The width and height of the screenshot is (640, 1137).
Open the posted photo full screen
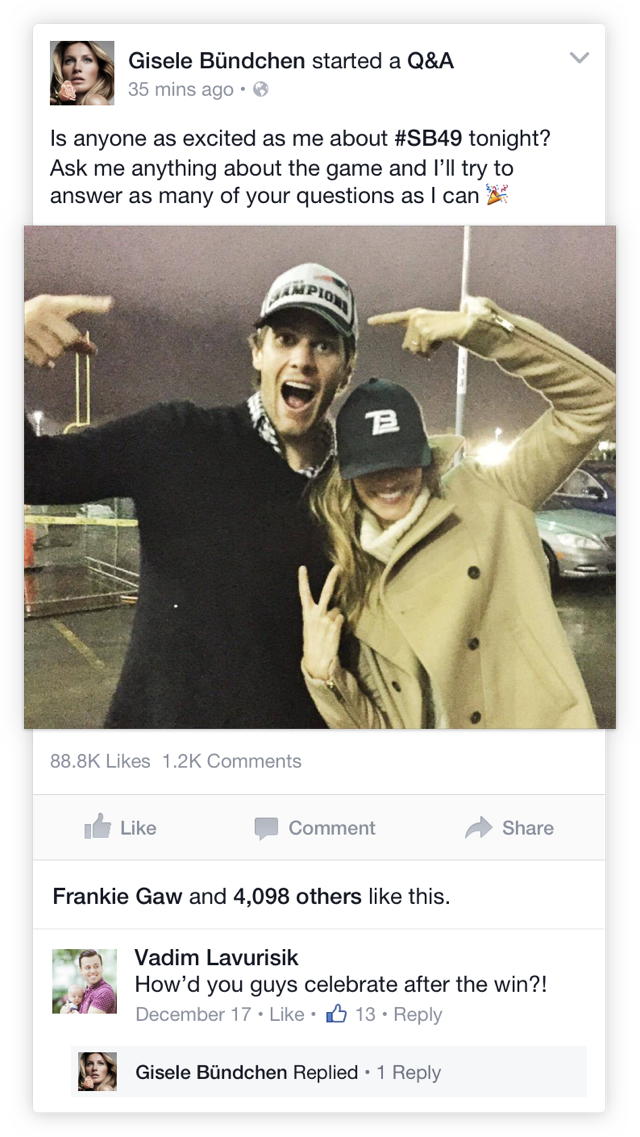pos(320,477)
